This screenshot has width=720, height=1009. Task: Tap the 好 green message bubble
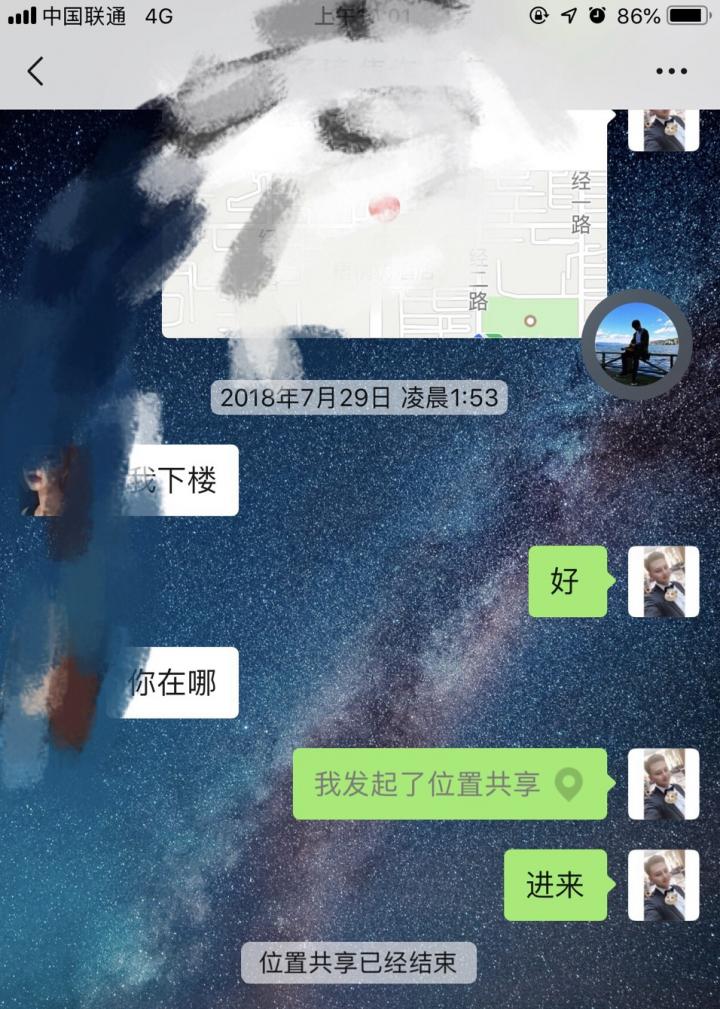568,583
